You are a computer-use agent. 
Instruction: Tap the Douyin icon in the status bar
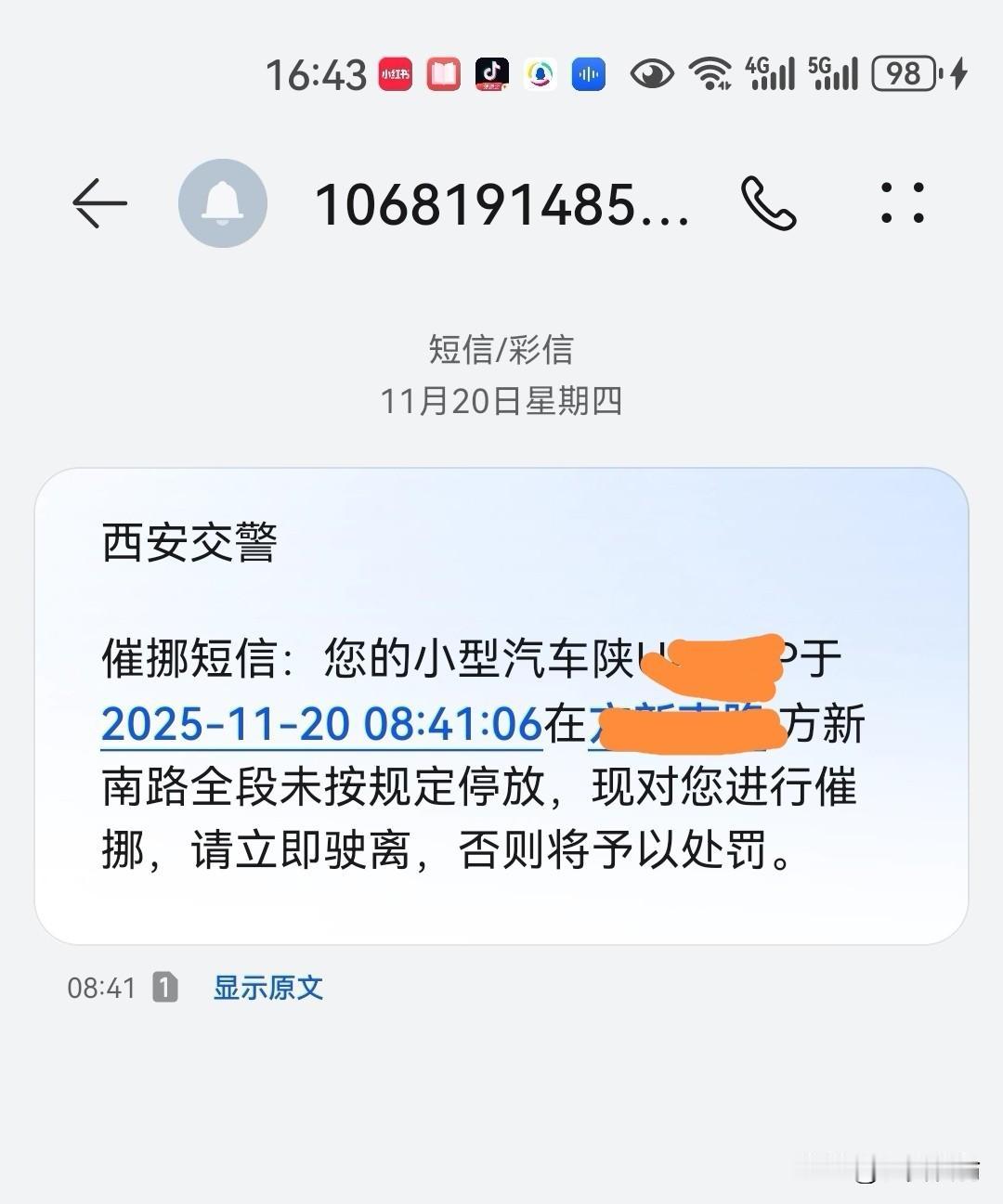[493, 72]
